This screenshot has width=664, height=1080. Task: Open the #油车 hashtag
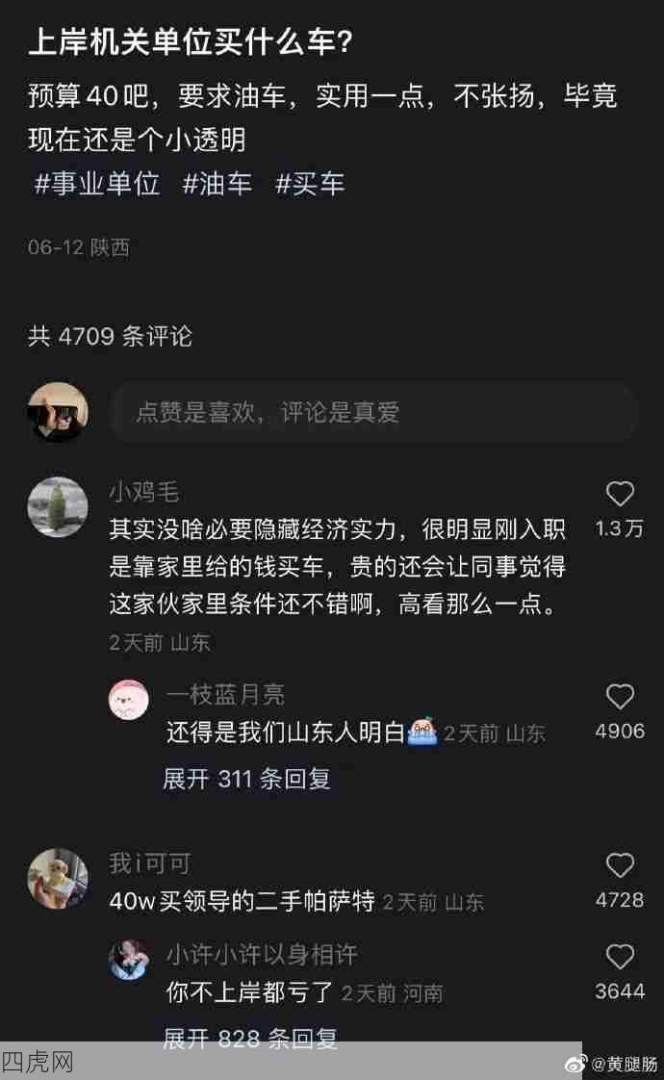[217, 184]
